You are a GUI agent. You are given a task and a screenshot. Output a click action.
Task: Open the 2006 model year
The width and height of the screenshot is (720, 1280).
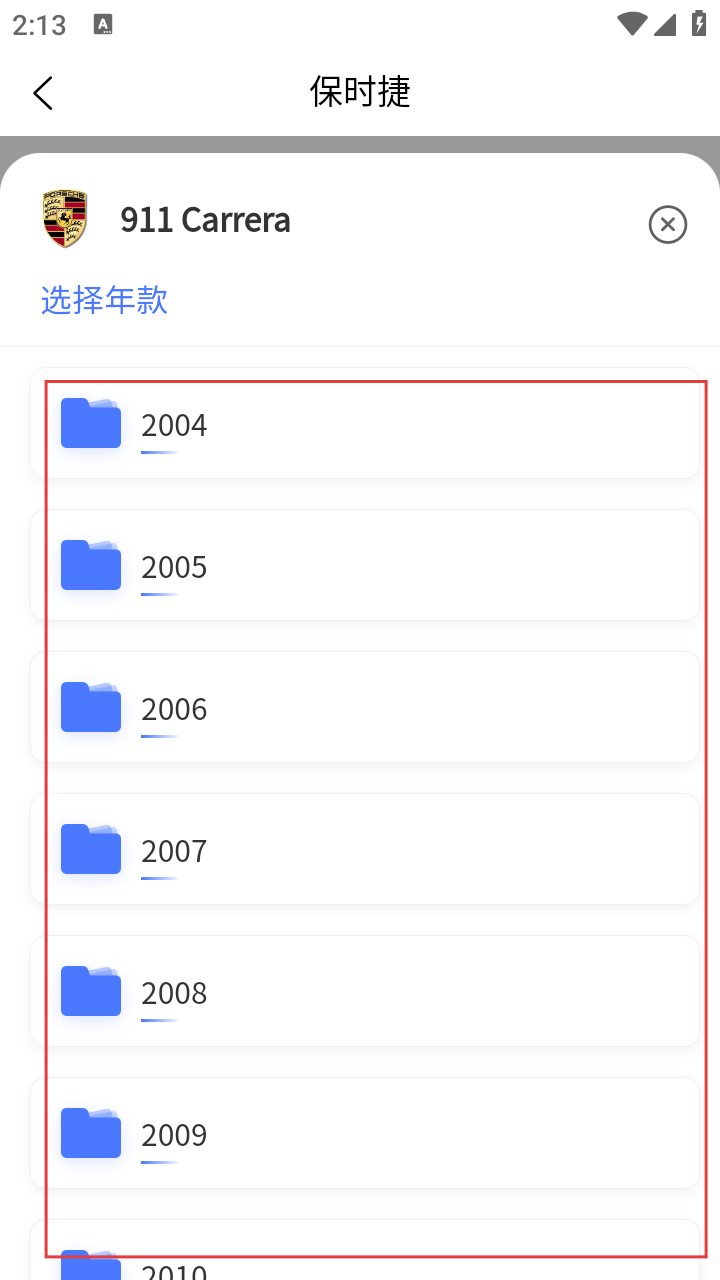coord(365,707)
